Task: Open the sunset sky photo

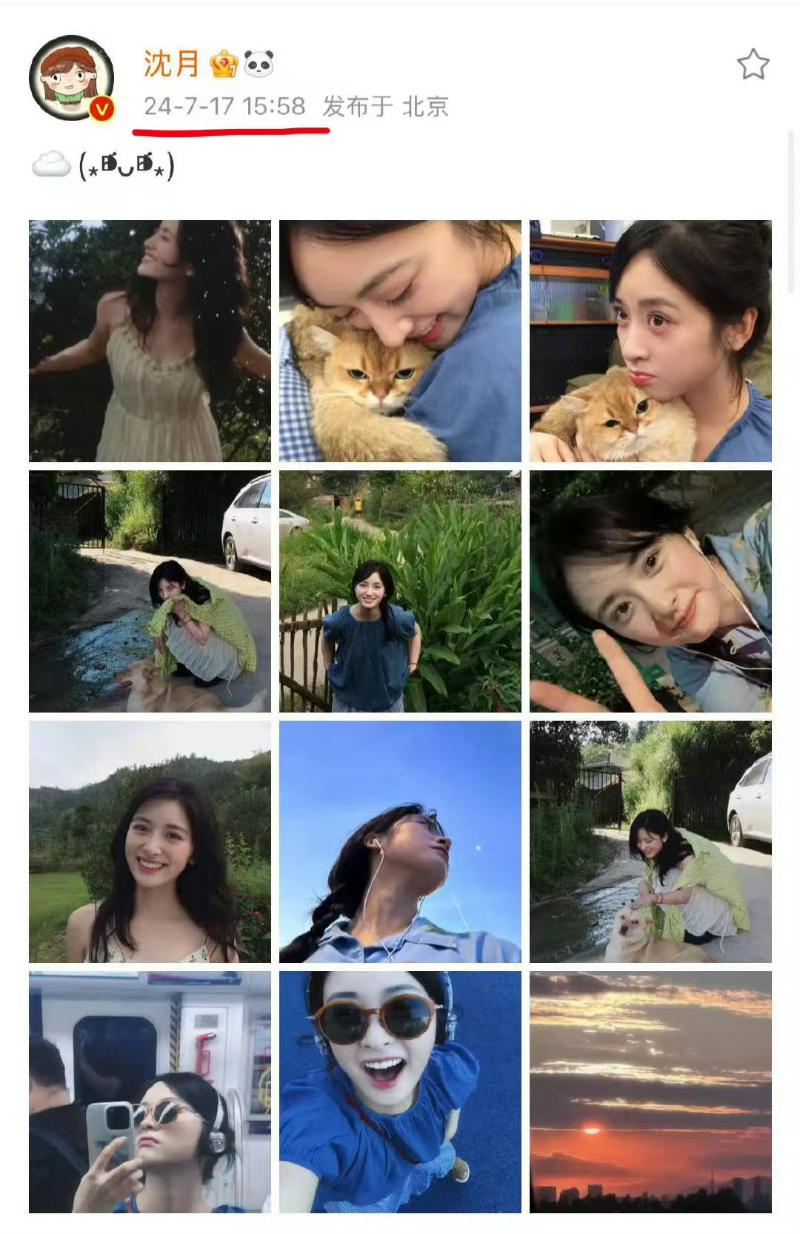Action: pyautogui.click(x=651, y=1092)
